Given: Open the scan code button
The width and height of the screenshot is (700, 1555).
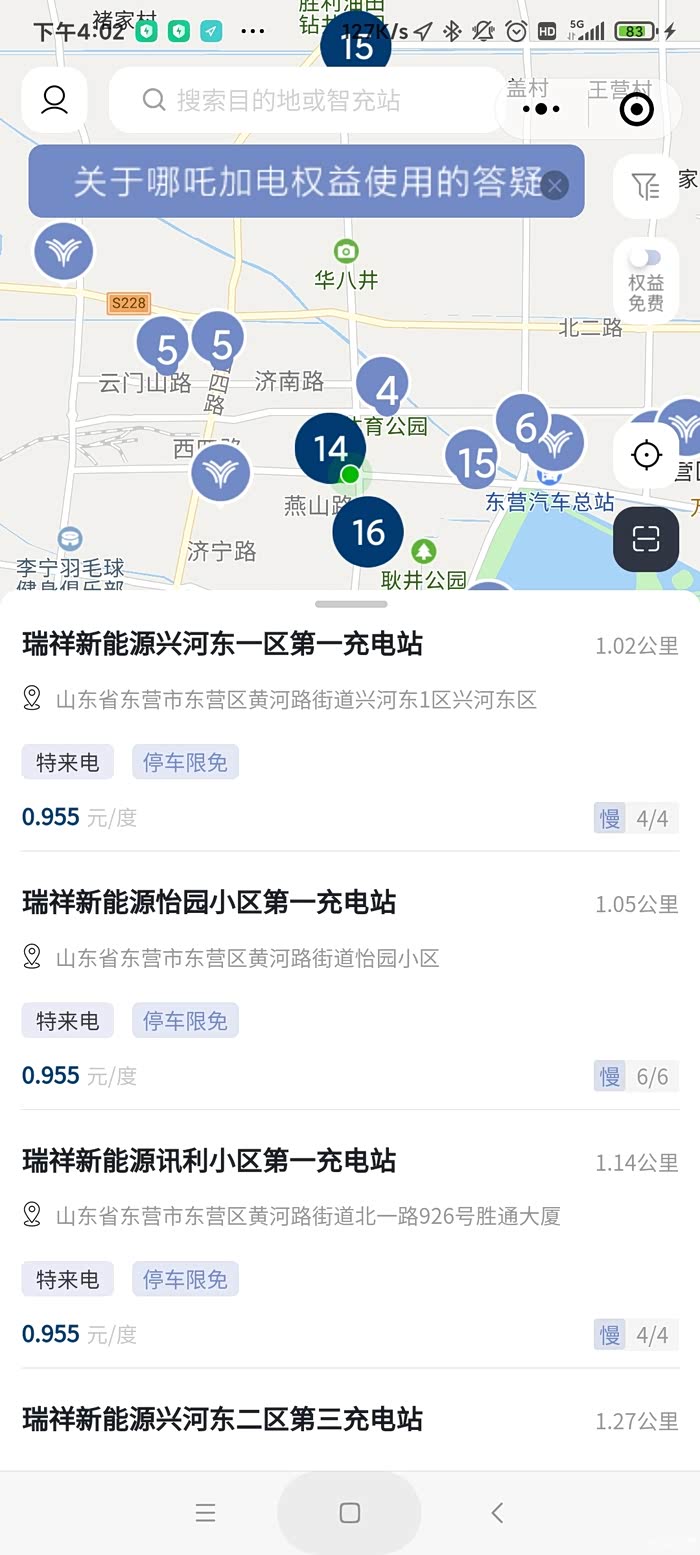Looking at the screenshot, I should [646, 540].
